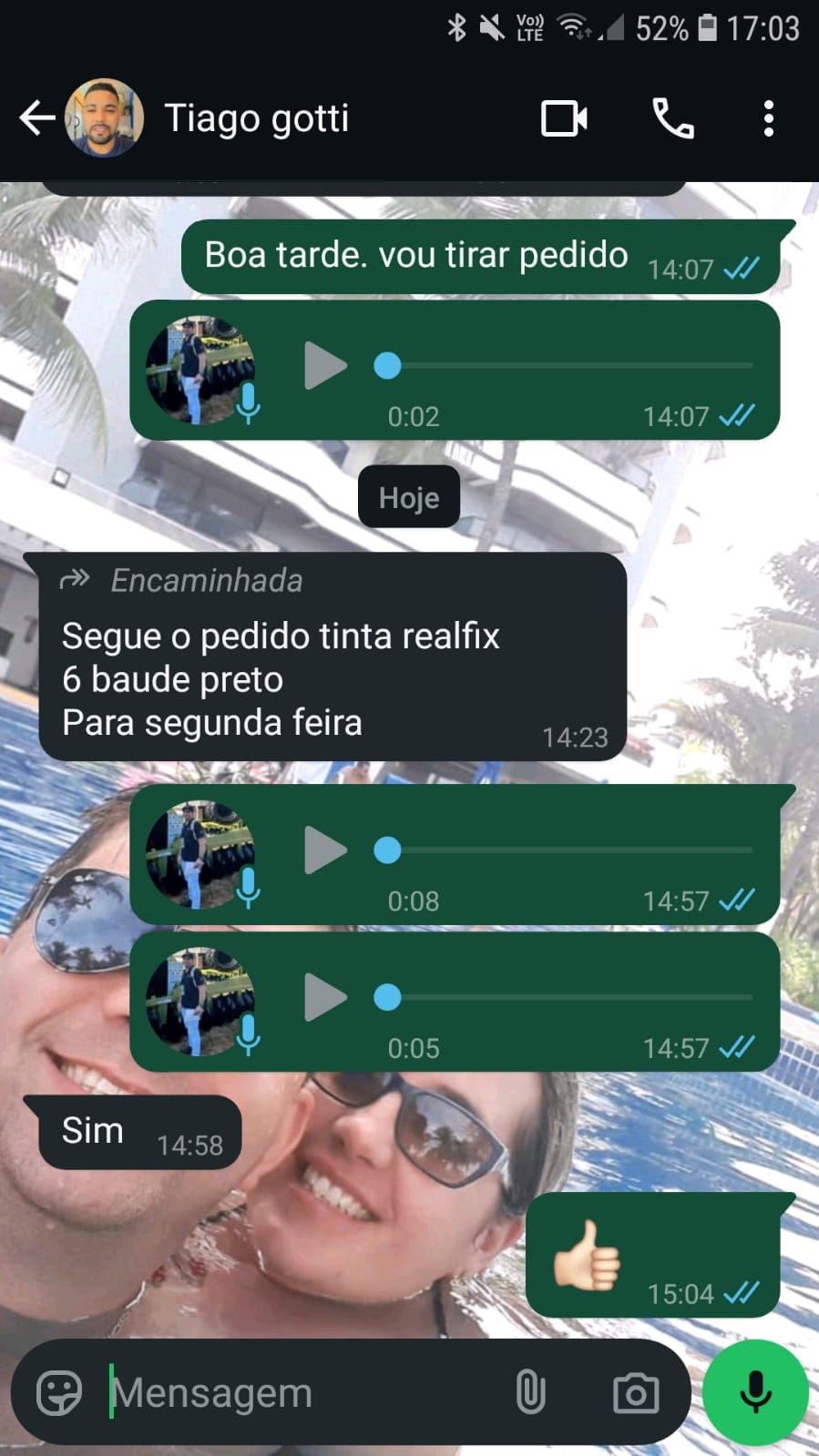The height and width of the screenshot is (1456, 819).
Task: Play the 0:05 voice message
Action: click(325, 998)
